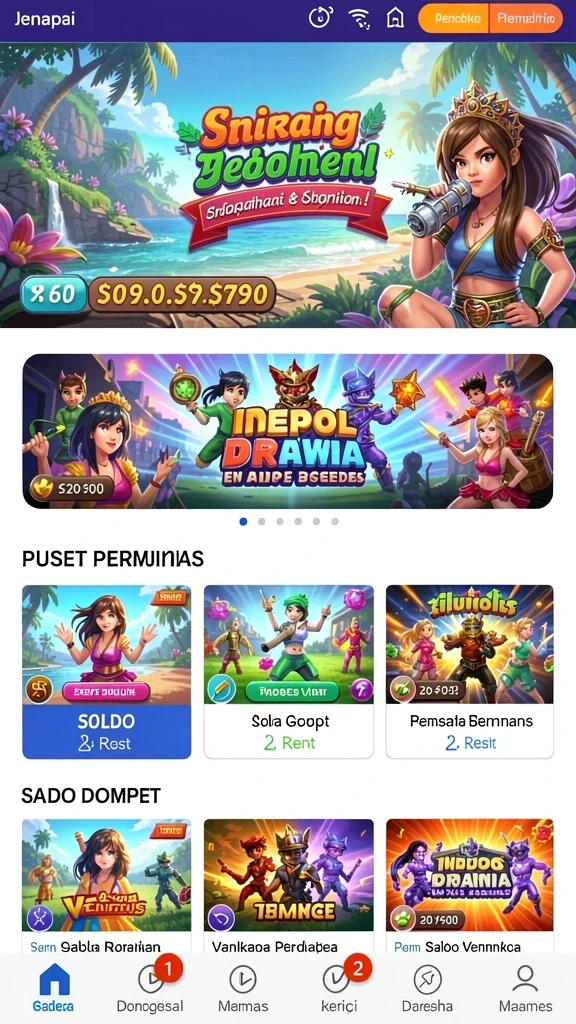Image resolution: width=576 pixels, height=1024 pixels.
Task: Switch to the Gadeca home tab
Action: click(54, 988)
